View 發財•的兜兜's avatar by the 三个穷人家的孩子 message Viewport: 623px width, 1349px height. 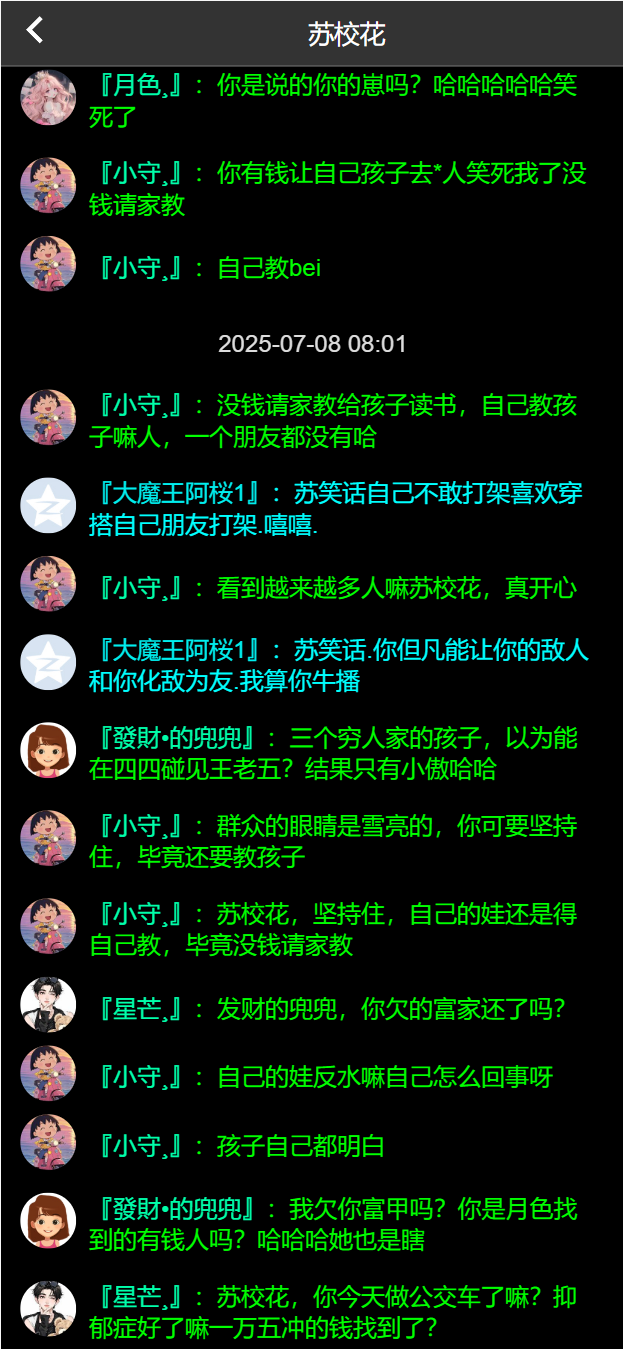click(x=48, y=750)
